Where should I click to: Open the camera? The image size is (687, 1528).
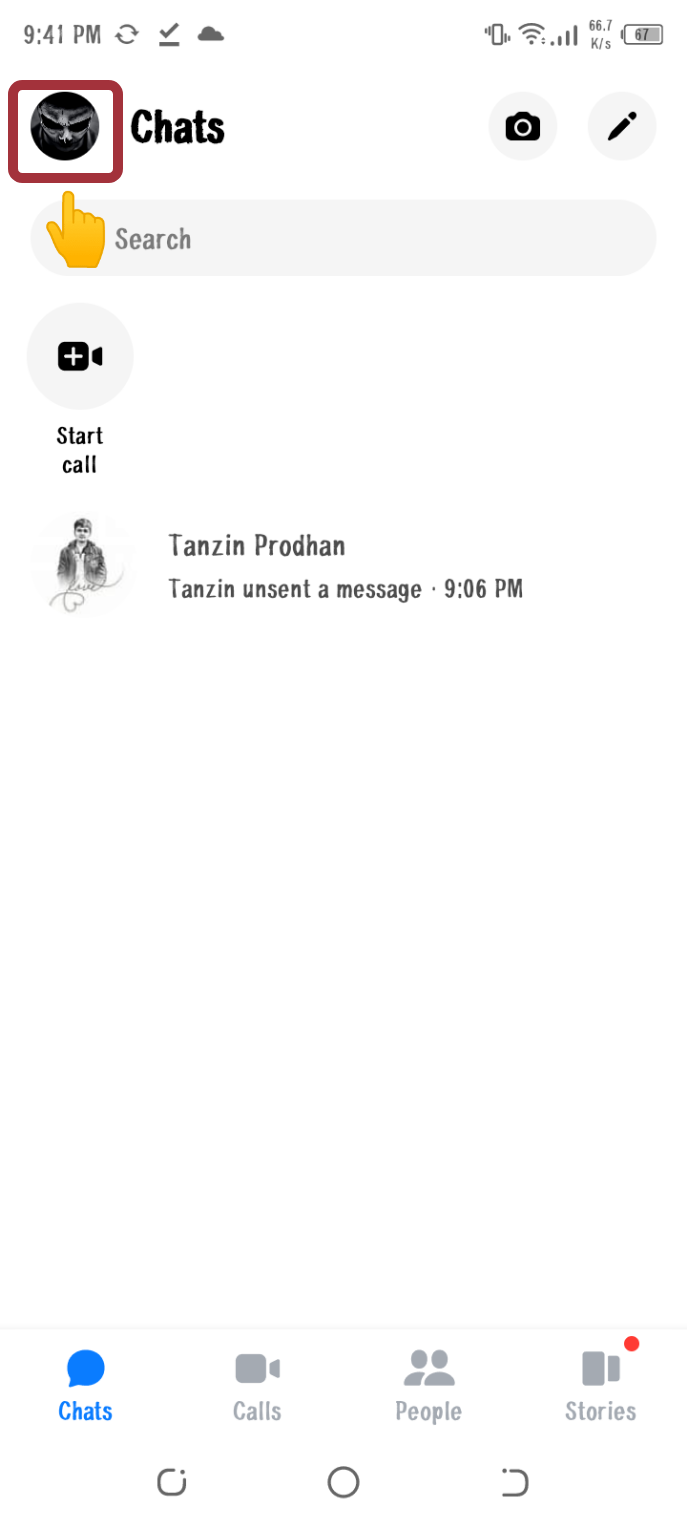click(522, 127)
